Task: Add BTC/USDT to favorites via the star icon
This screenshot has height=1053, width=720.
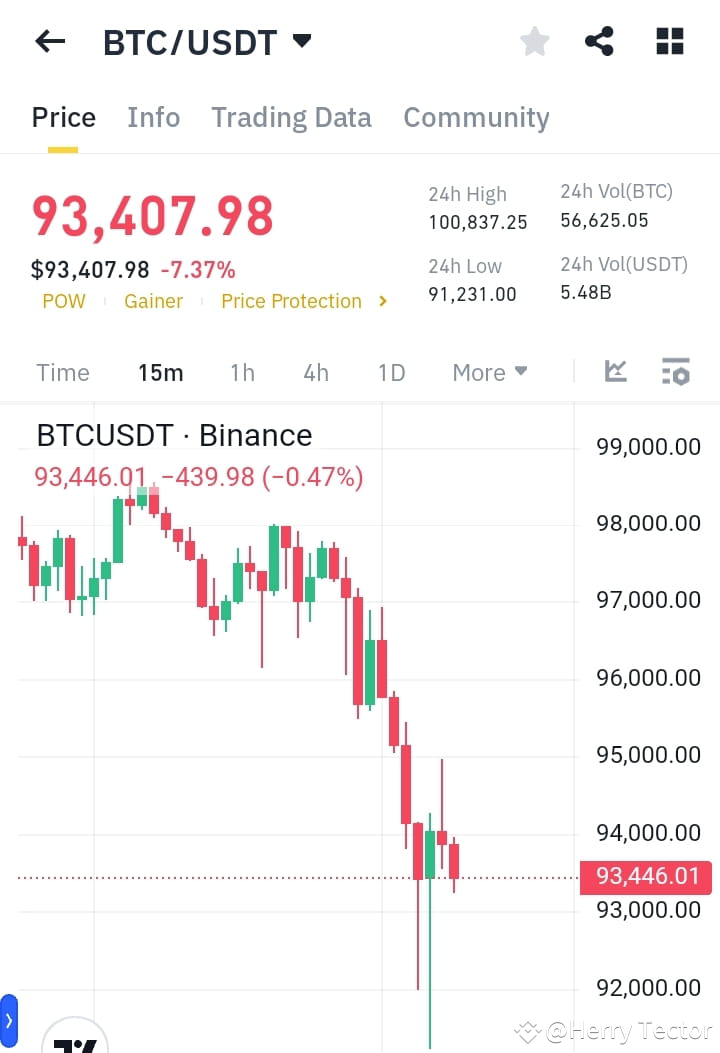Action: [534, 41]
